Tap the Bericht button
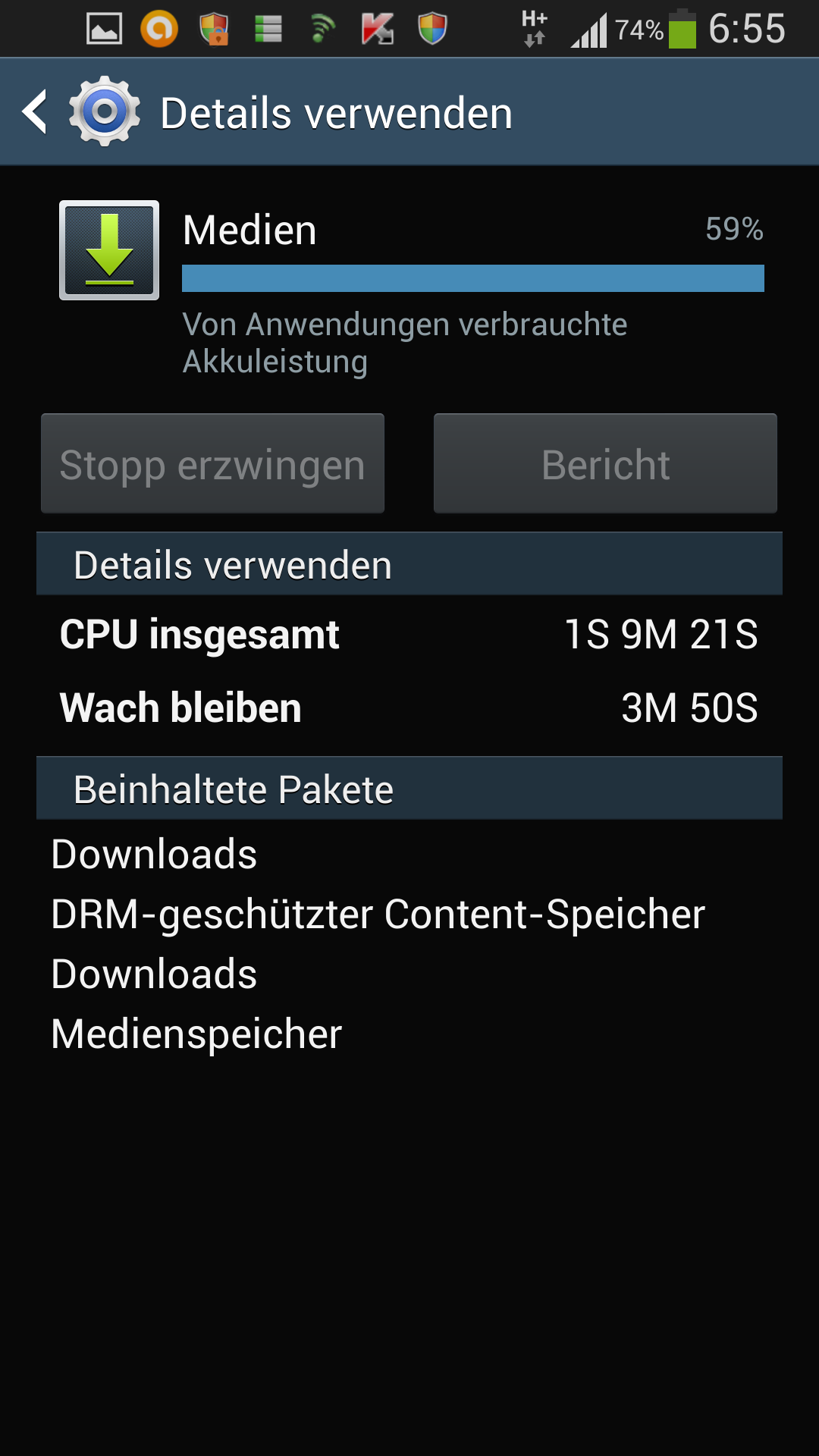The height and width of the screenshot is (1456, 819). [x=605, y=463]
